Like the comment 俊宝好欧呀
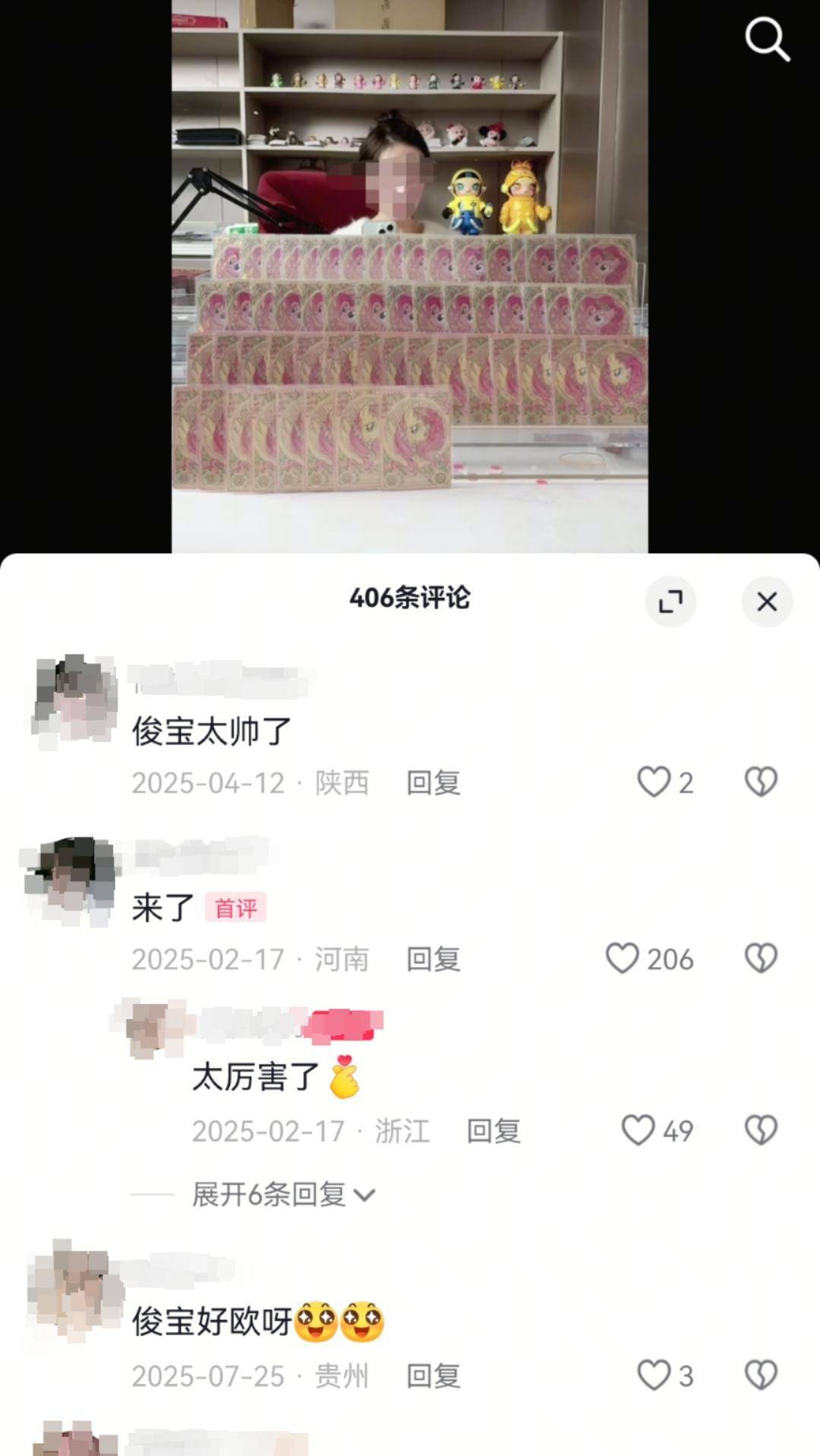The height and width of the screenshot is (1456, 820). [654, 1375]
